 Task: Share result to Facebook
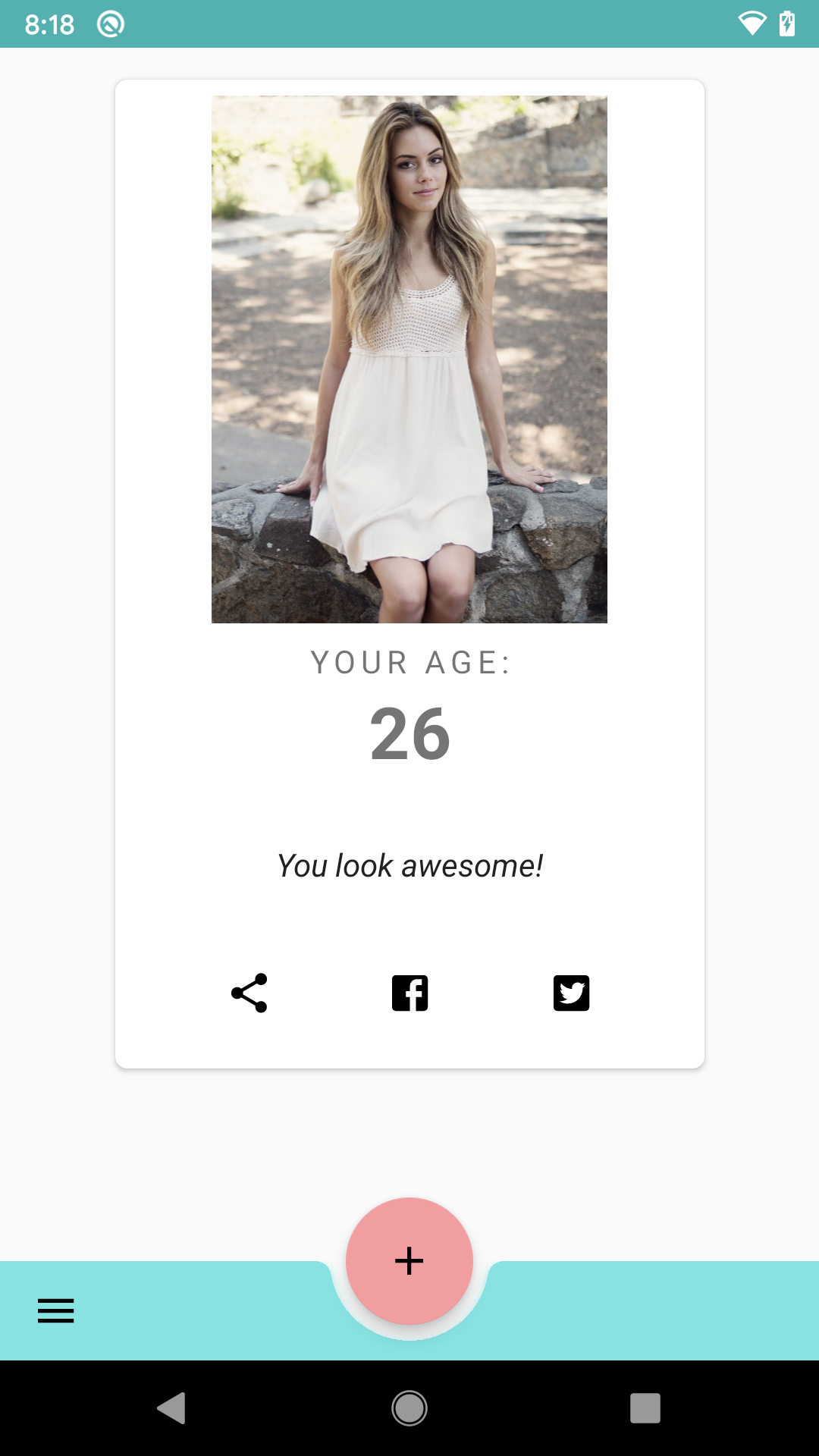pos(409,992)
